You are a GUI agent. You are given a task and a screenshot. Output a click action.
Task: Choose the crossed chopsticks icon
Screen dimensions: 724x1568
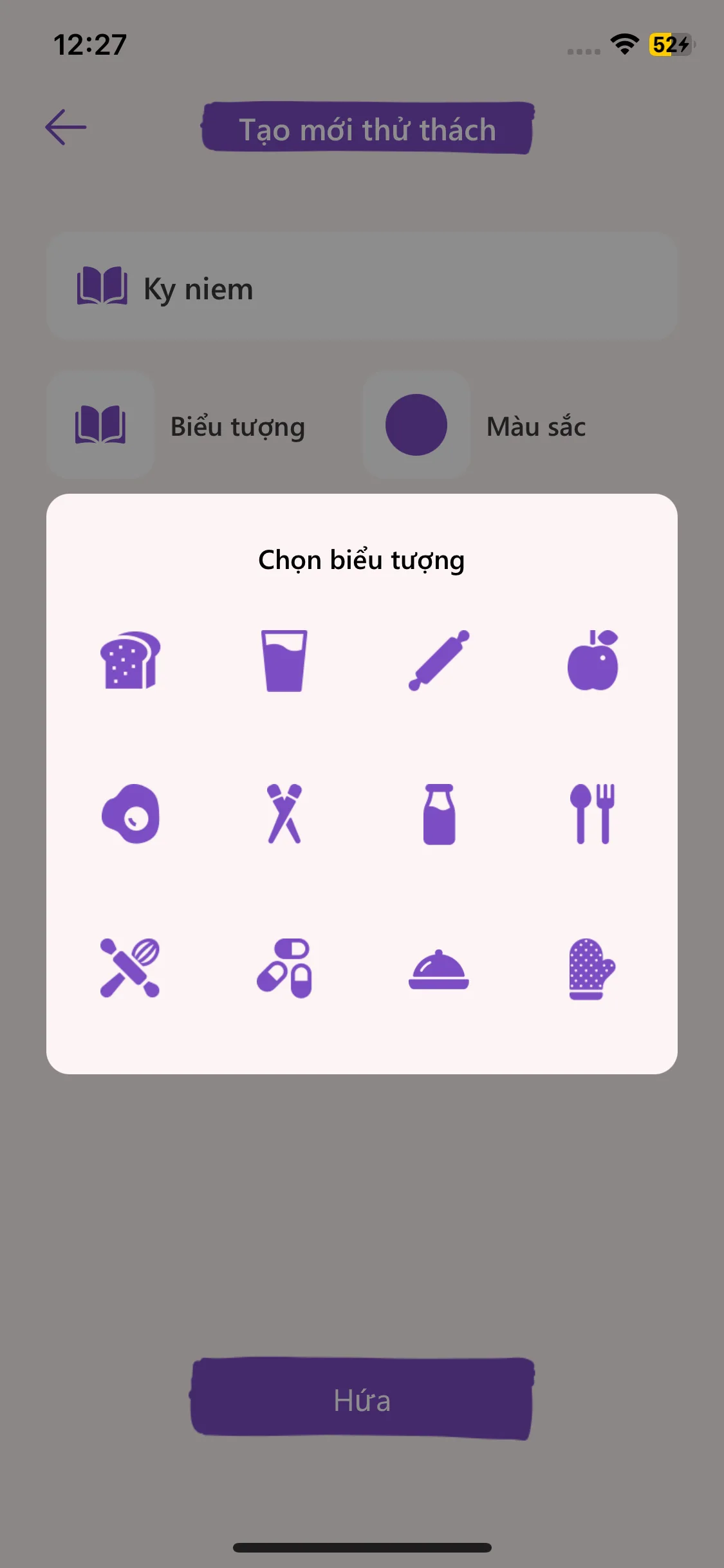(284, 814)
